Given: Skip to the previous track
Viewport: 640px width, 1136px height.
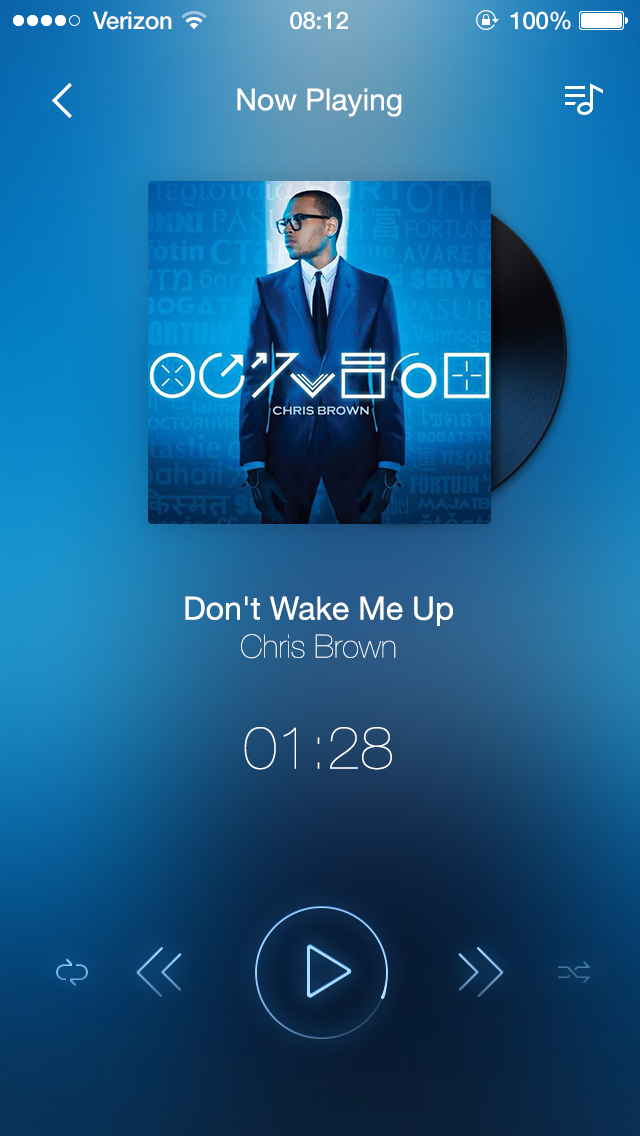Looking at the screenshot, I should point(159,972).
